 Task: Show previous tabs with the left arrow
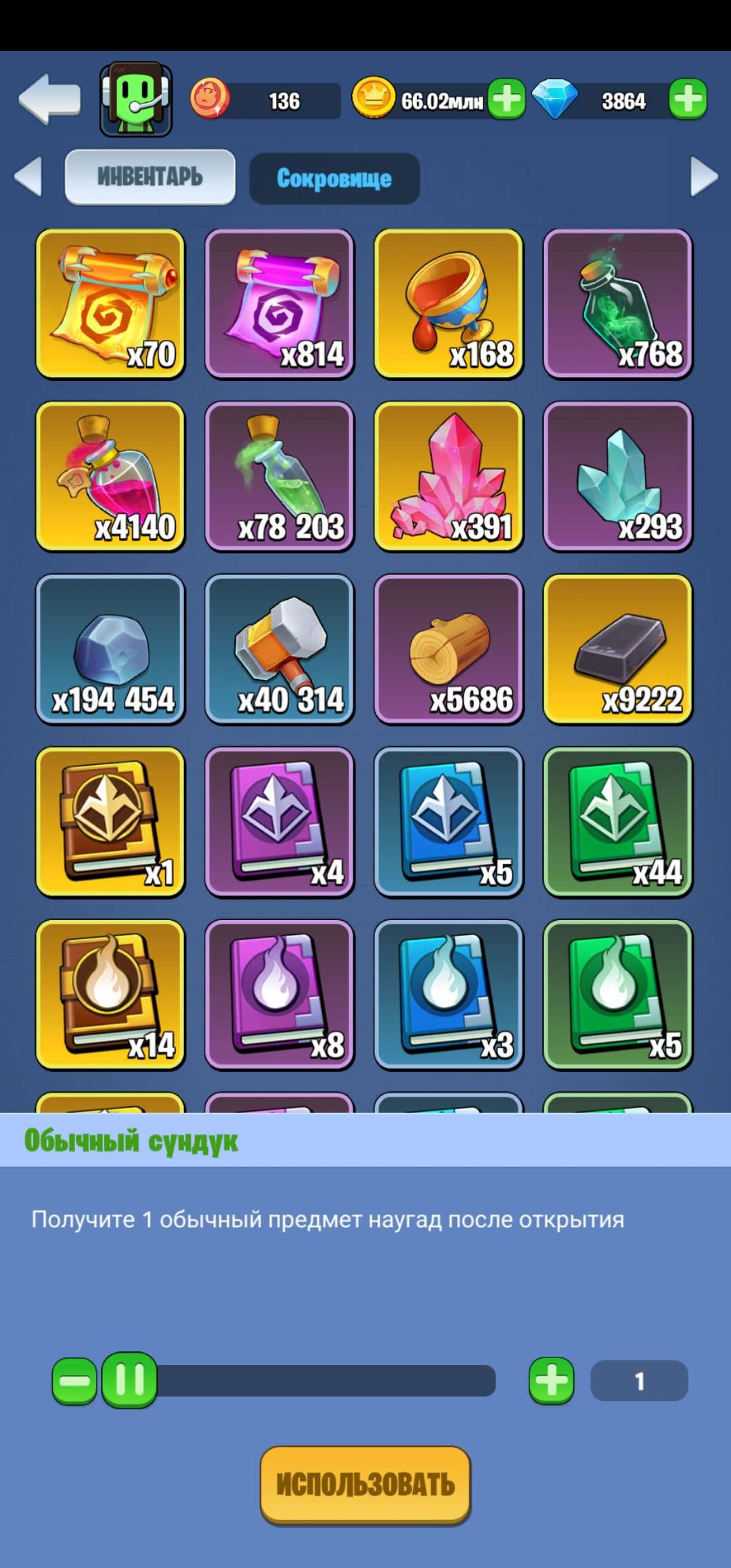(28, 177)
